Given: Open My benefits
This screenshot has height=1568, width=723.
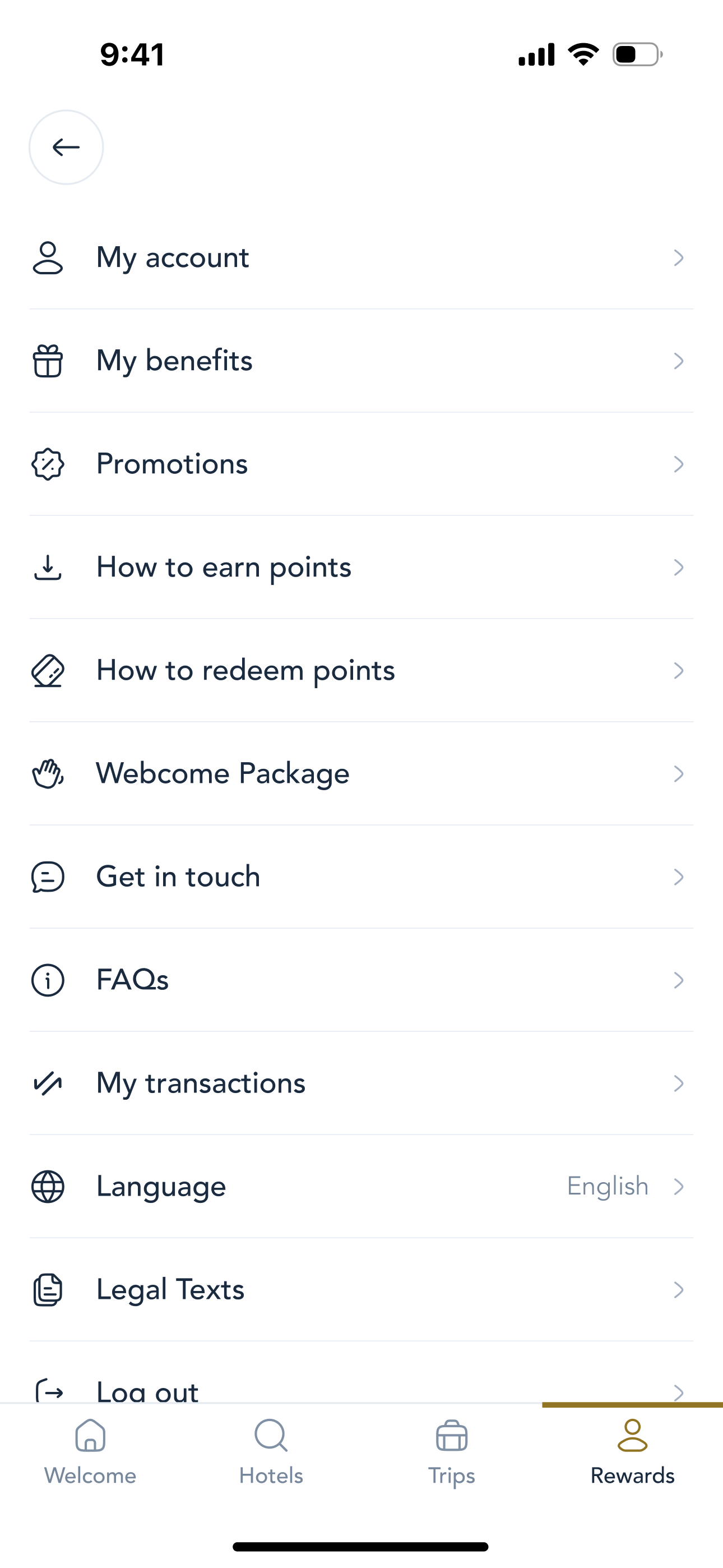Looking at the screenshot, I should click(360, 361).
